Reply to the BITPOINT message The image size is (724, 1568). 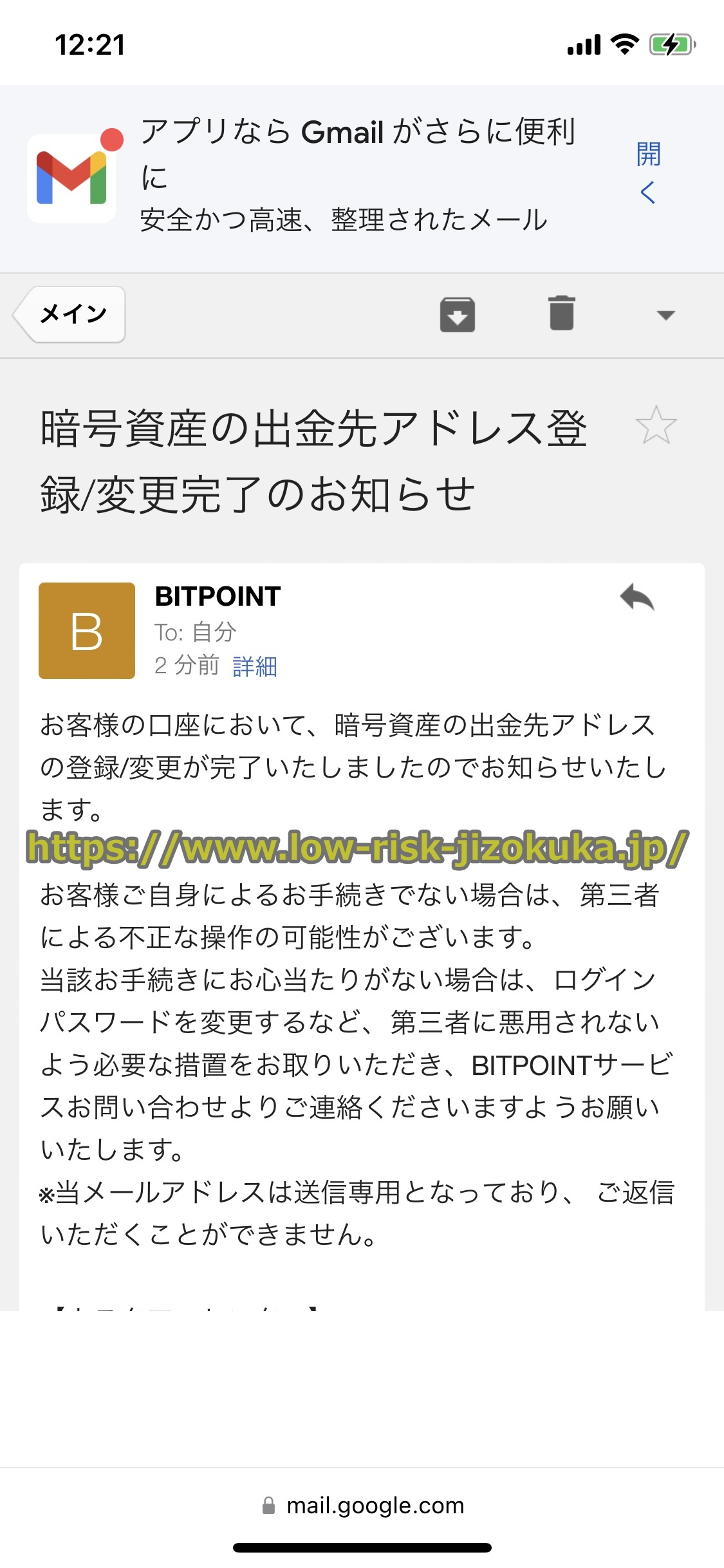(636, 597)
